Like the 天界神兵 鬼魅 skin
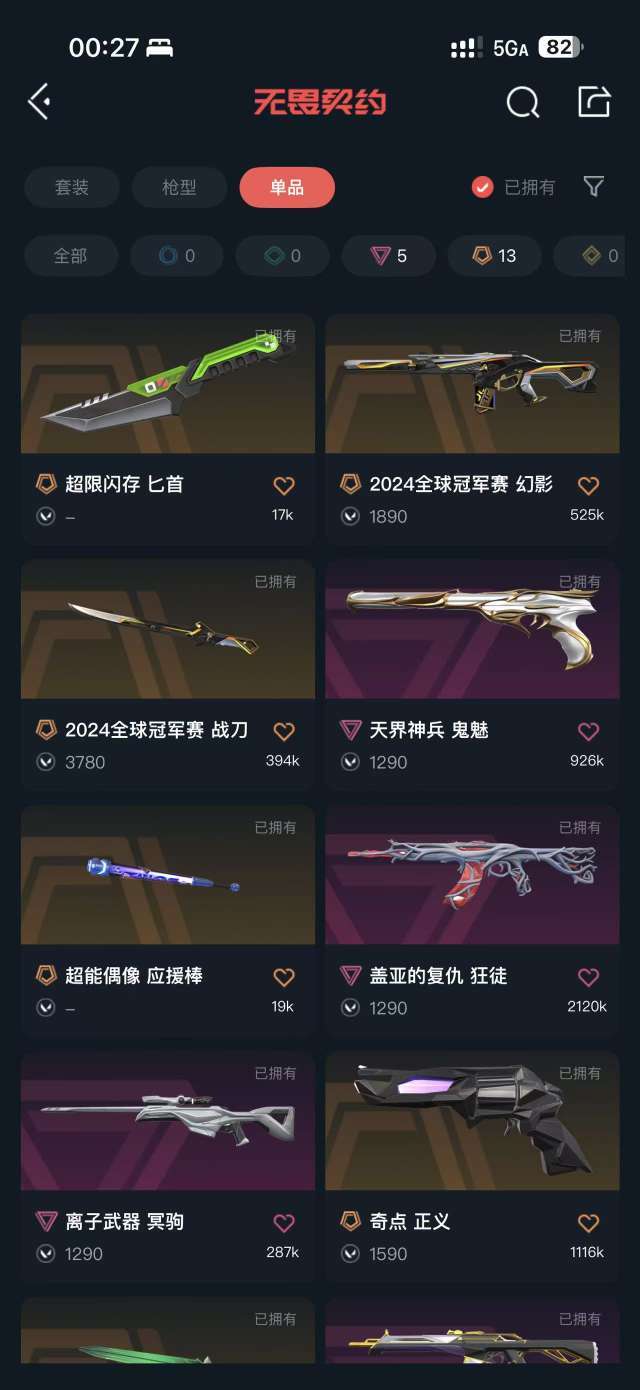The width and height of the screenshot is (640, 1390). [588, 732]
